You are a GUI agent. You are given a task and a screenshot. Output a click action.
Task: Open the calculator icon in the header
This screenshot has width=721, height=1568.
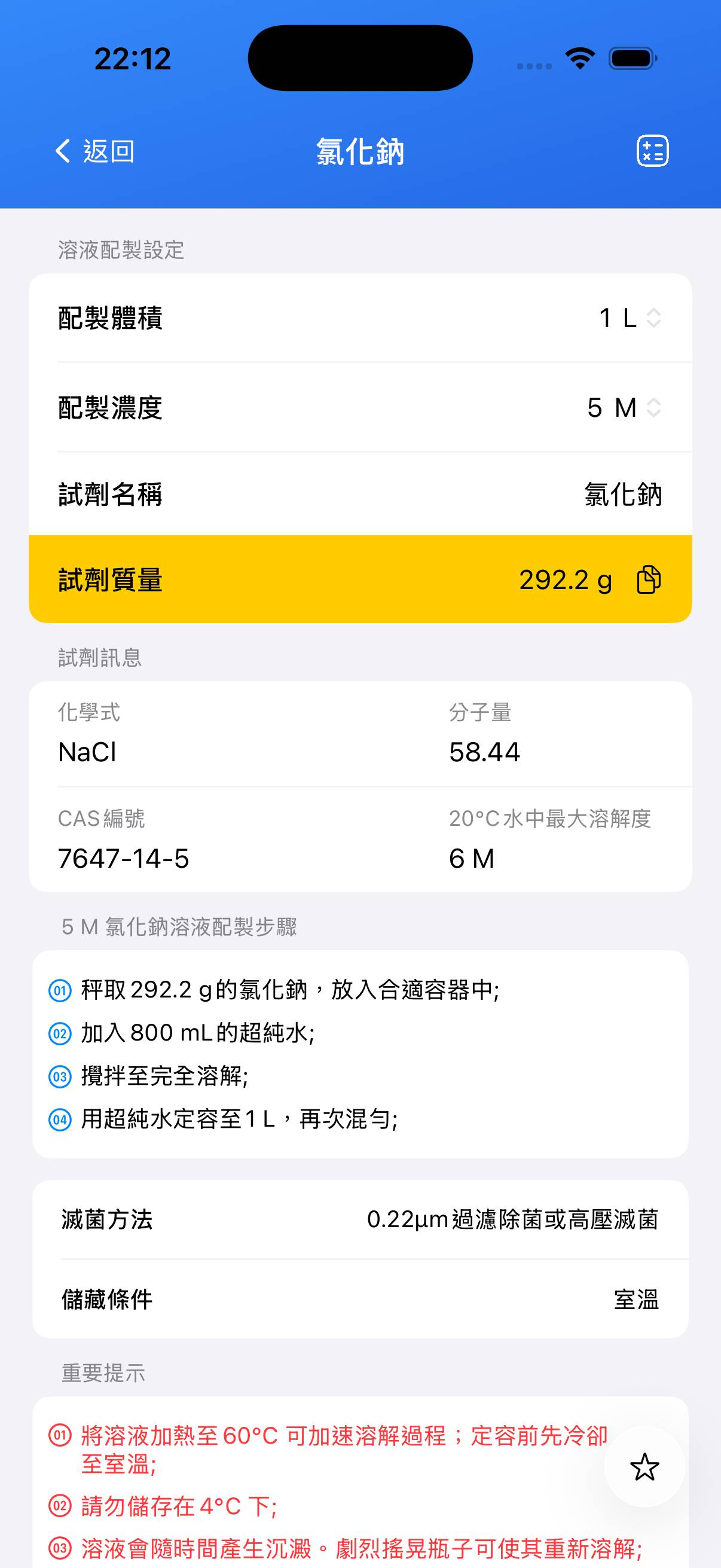tap(652, 151)
